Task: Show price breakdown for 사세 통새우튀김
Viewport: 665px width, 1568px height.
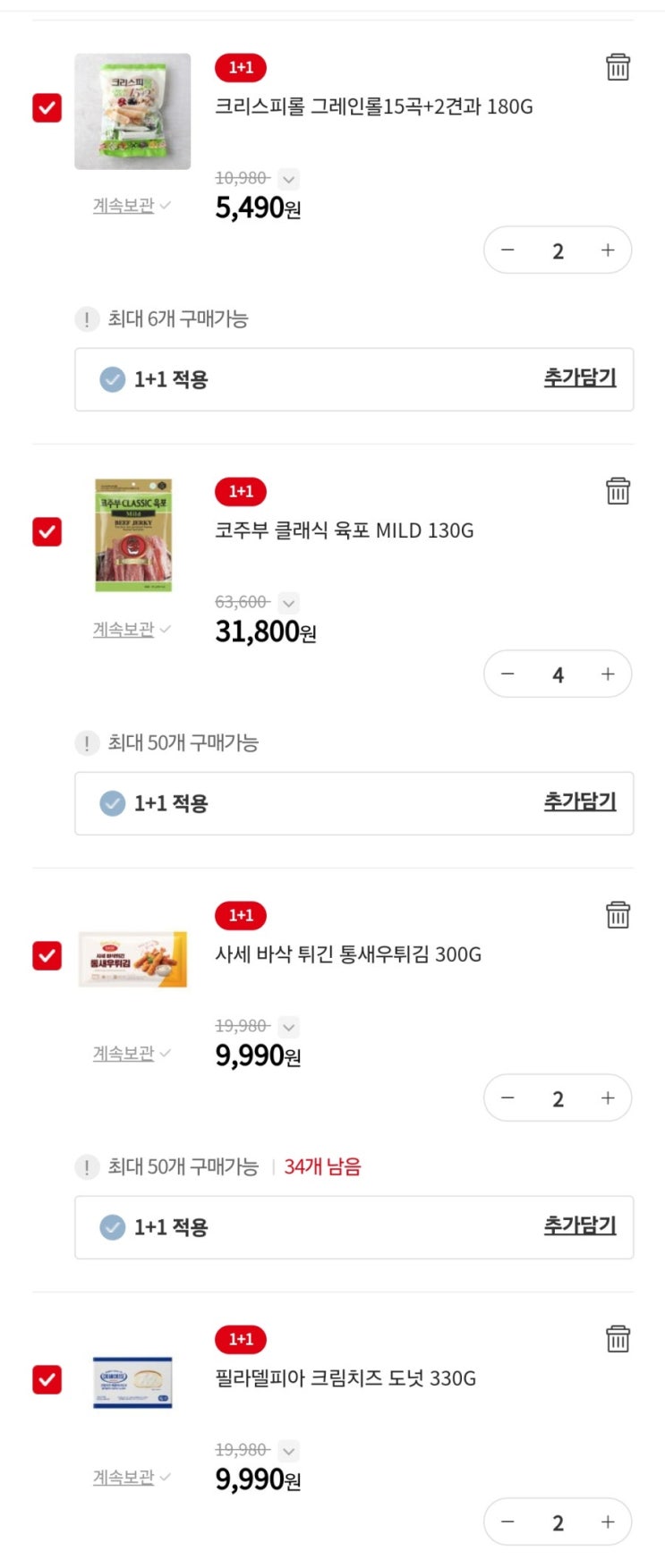Action: coord(288,1027)
